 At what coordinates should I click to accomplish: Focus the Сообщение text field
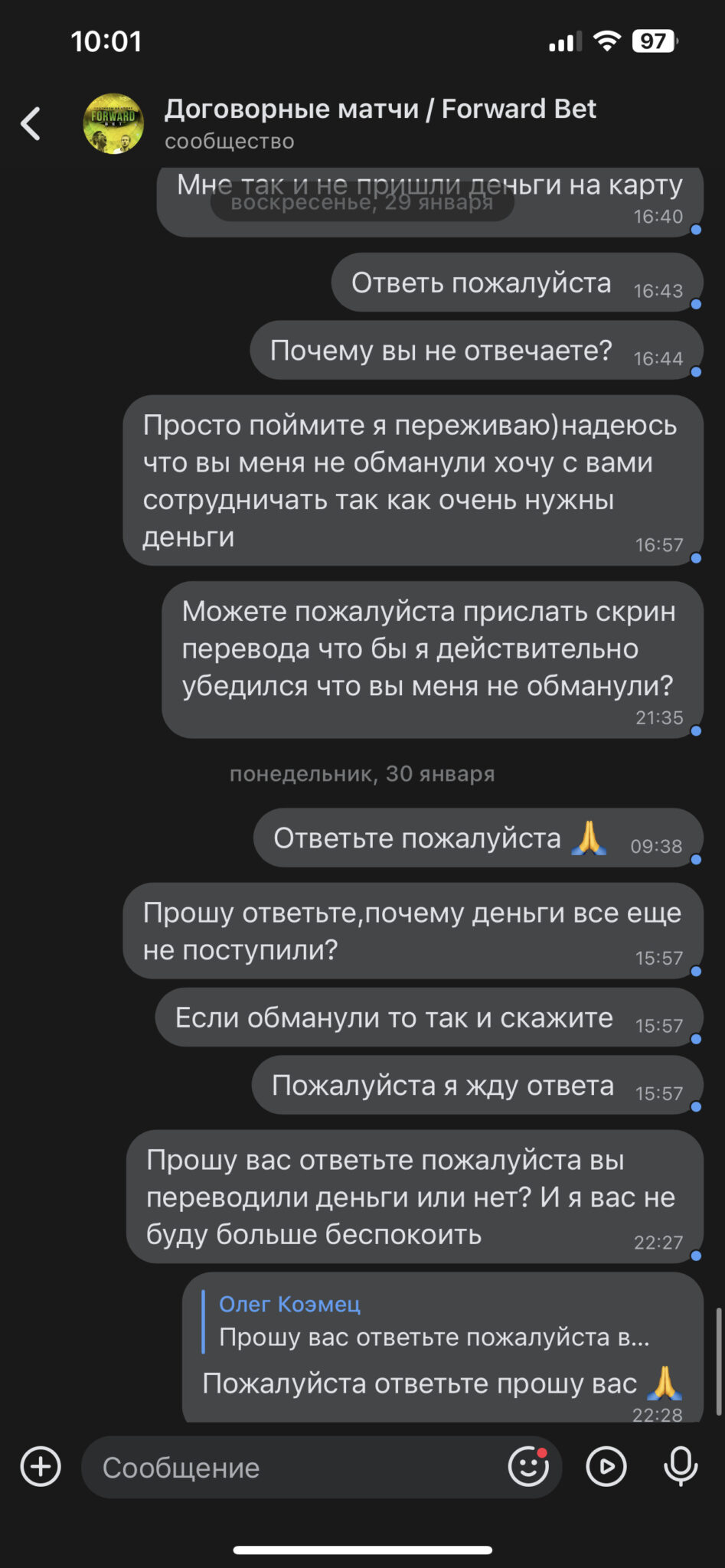(x=299, y=1467)
